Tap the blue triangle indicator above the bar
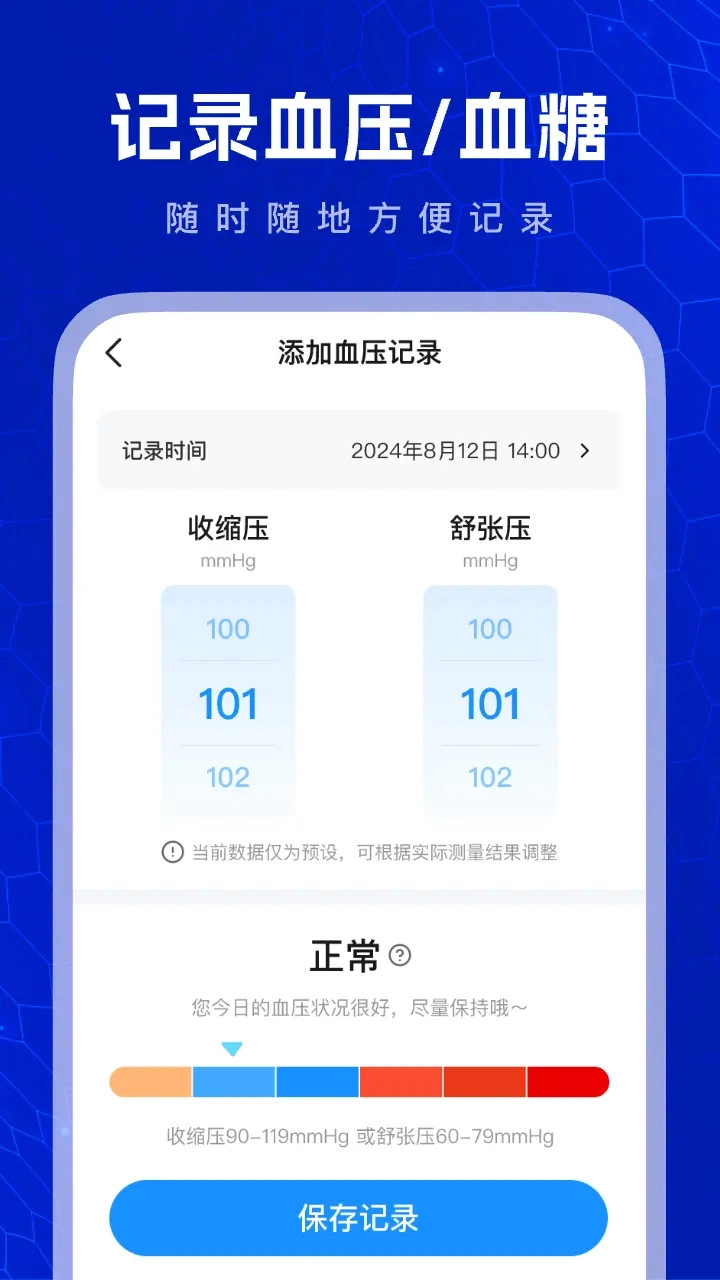 tap(233, 1049)
